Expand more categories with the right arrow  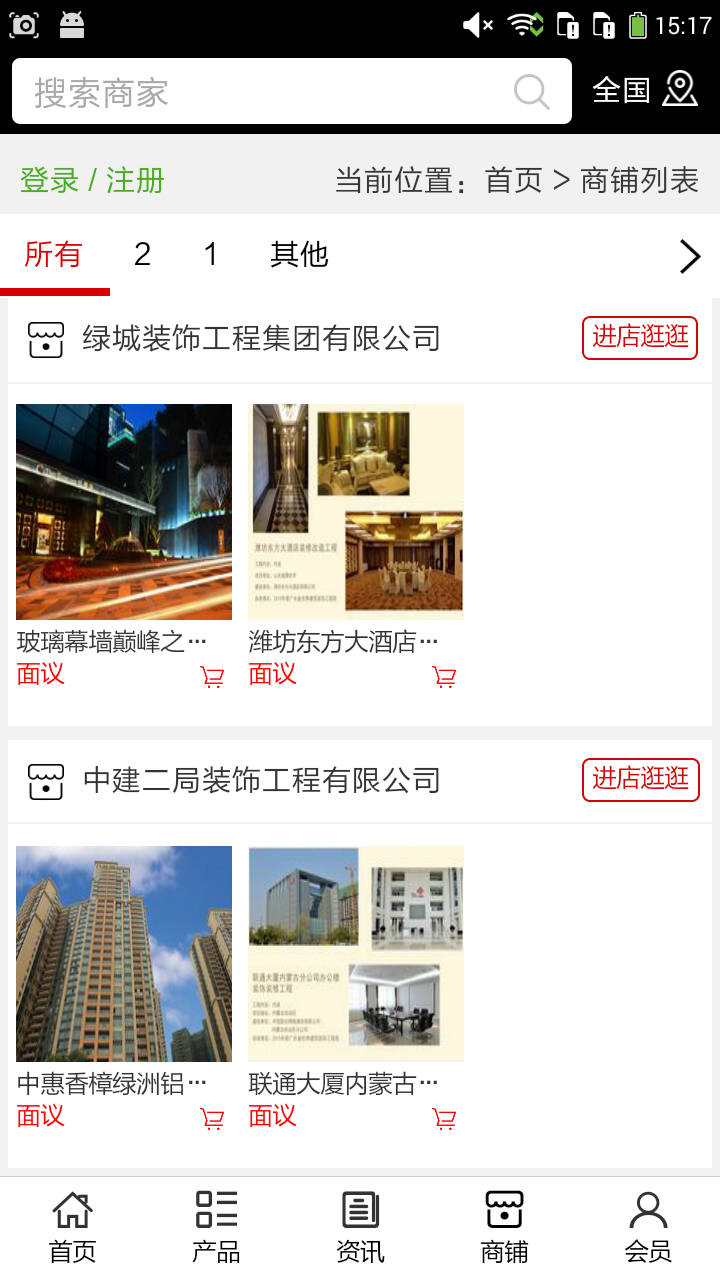click(690, 256)
